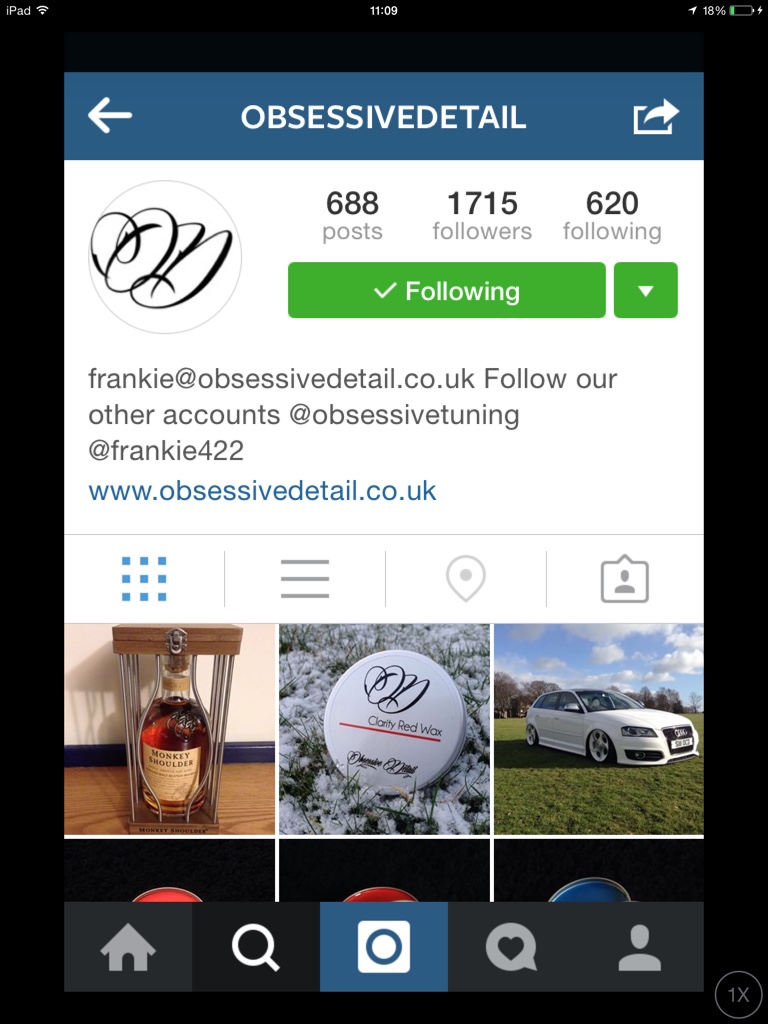The image size is (768, 1024).
Task: Open the photo map tab
Action: click(466, 579)
